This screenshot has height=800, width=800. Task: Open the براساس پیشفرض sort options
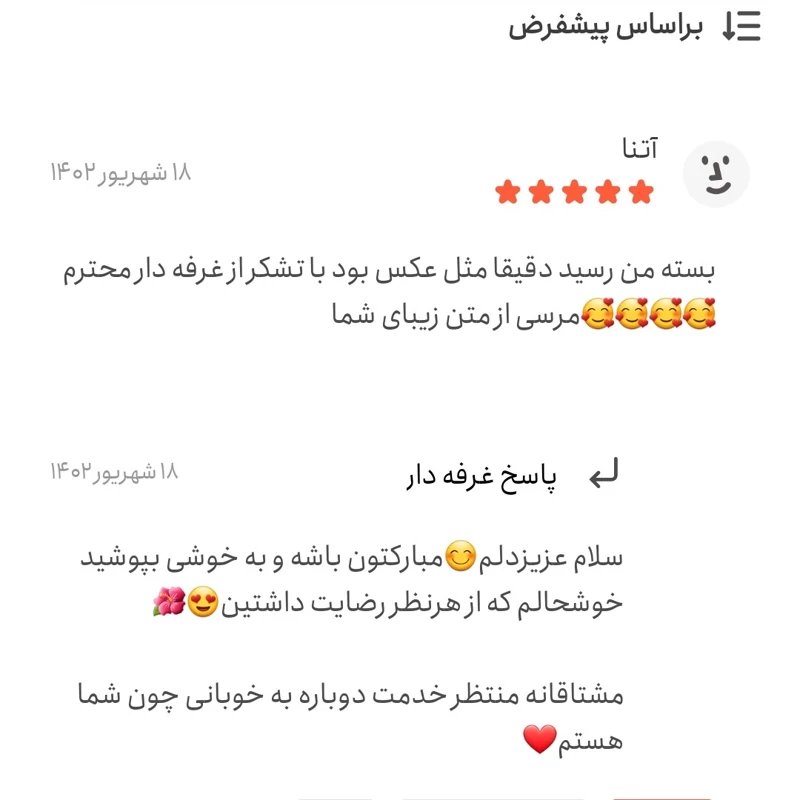tap(636, 27)
